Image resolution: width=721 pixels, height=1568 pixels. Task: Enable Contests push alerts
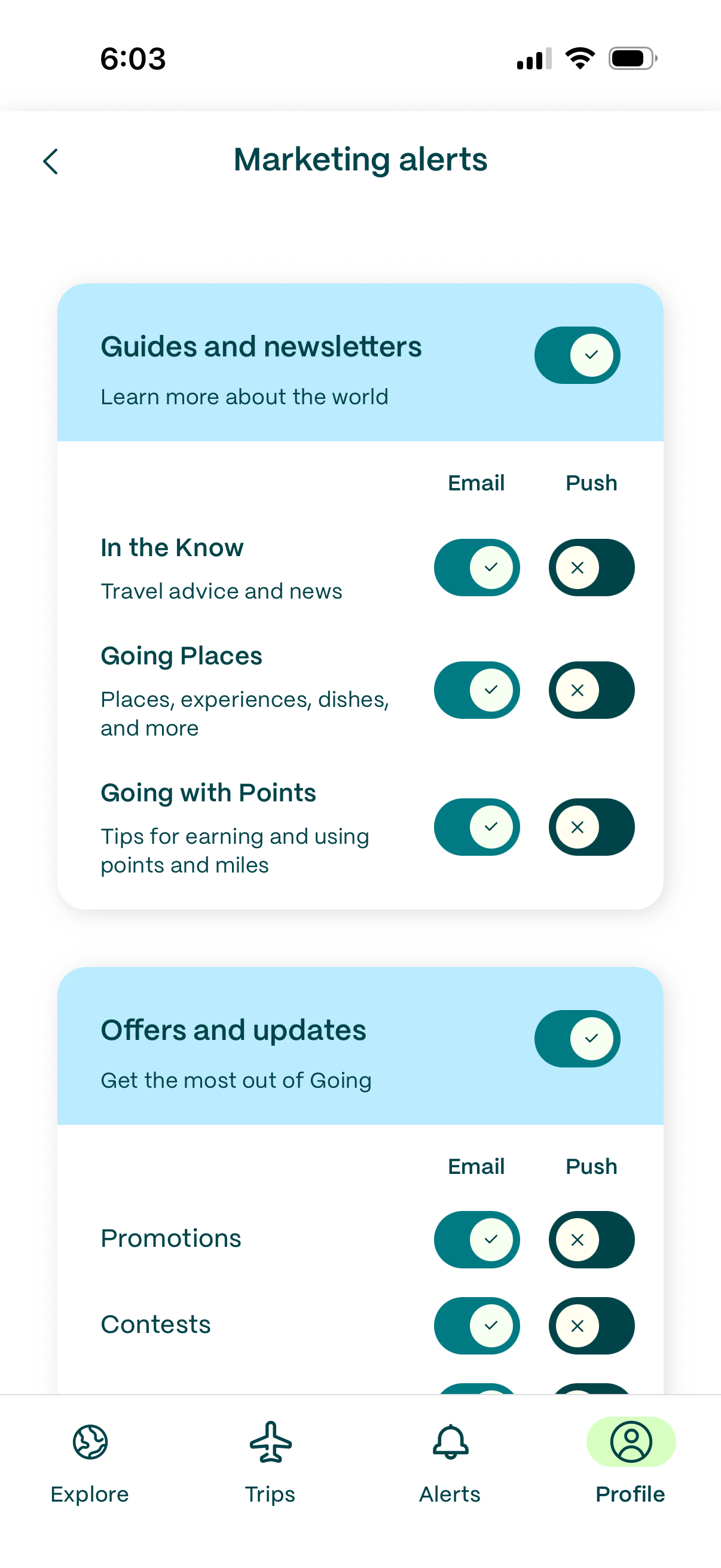tap(591, 1326)
